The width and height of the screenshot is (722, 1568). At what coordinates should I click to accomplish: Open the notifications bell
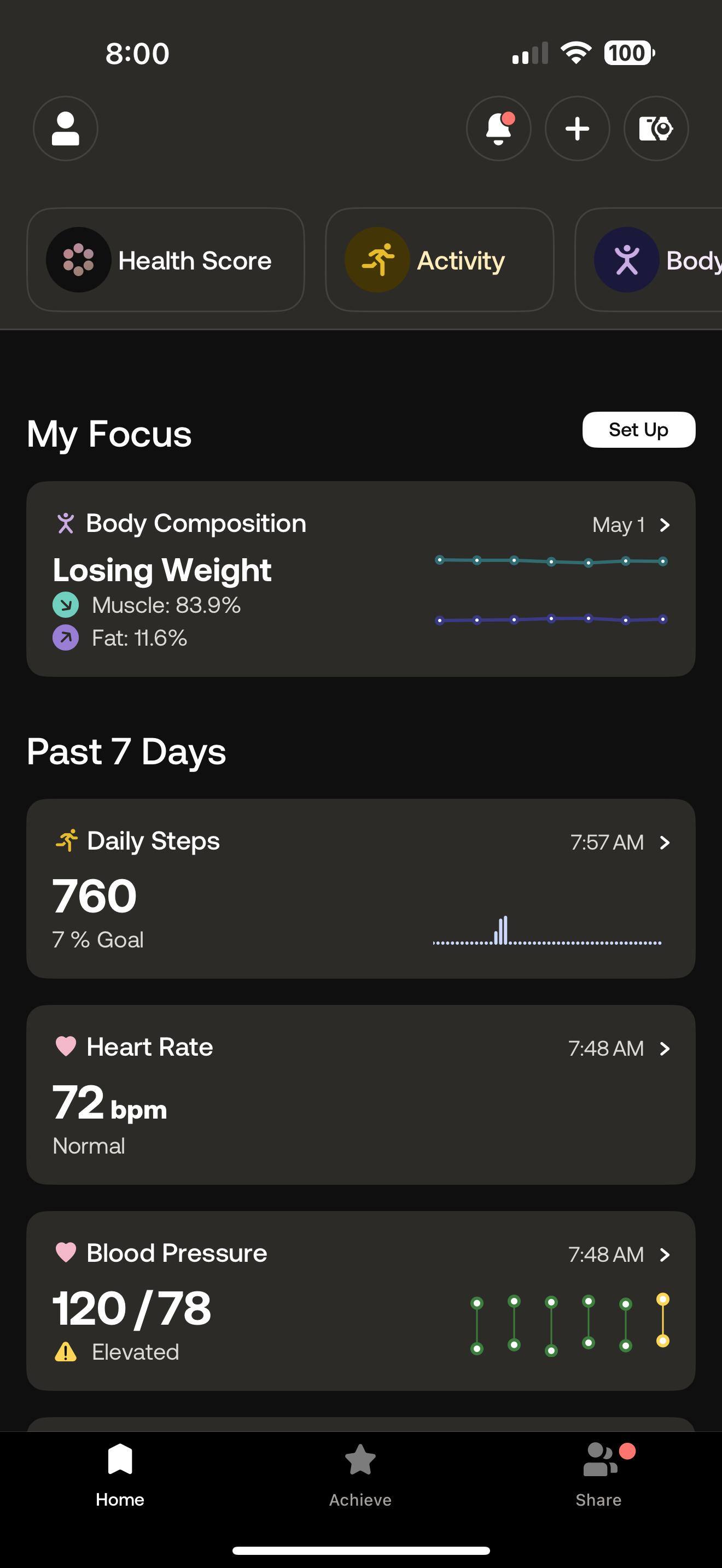(x=498, y=128)
